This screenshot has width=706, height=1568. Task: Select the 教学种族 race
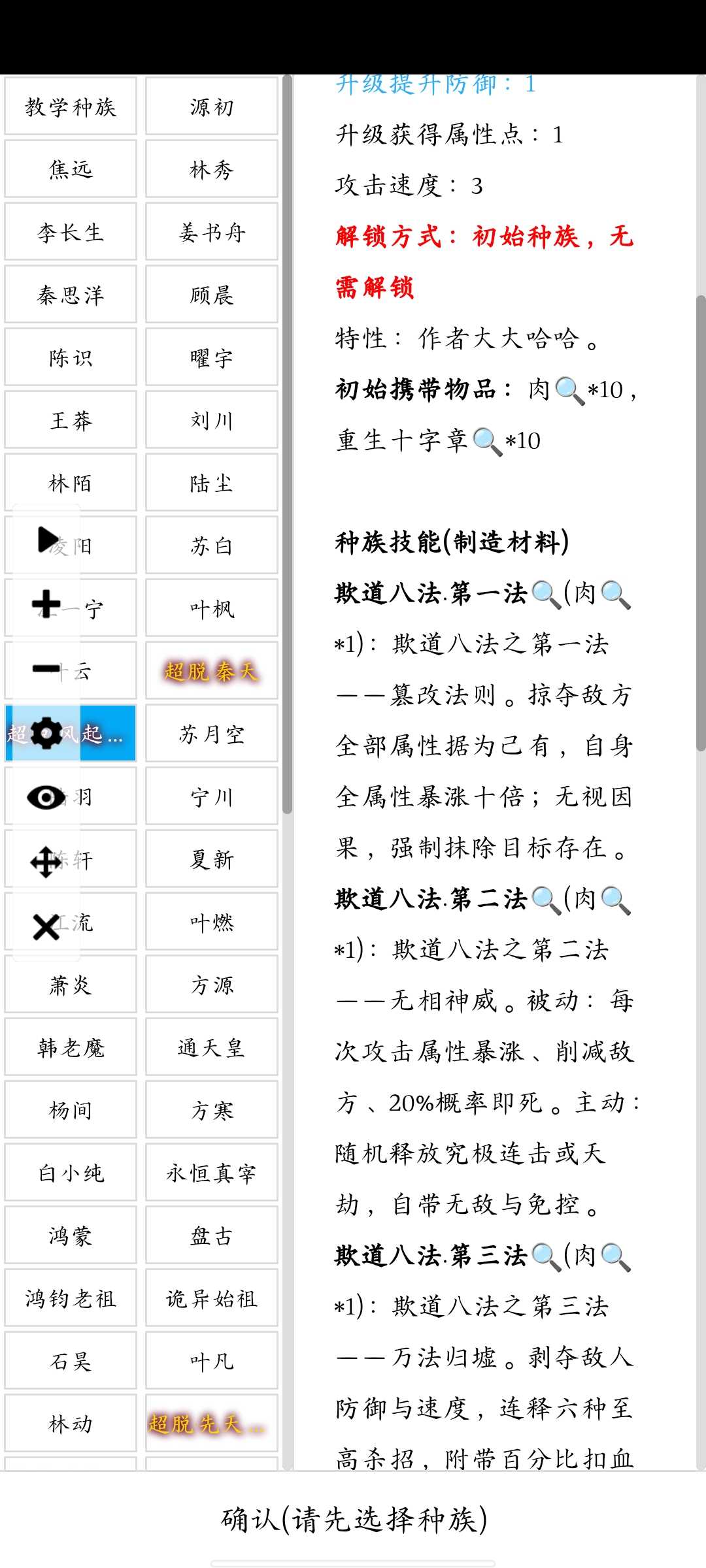tap(71, 106)
